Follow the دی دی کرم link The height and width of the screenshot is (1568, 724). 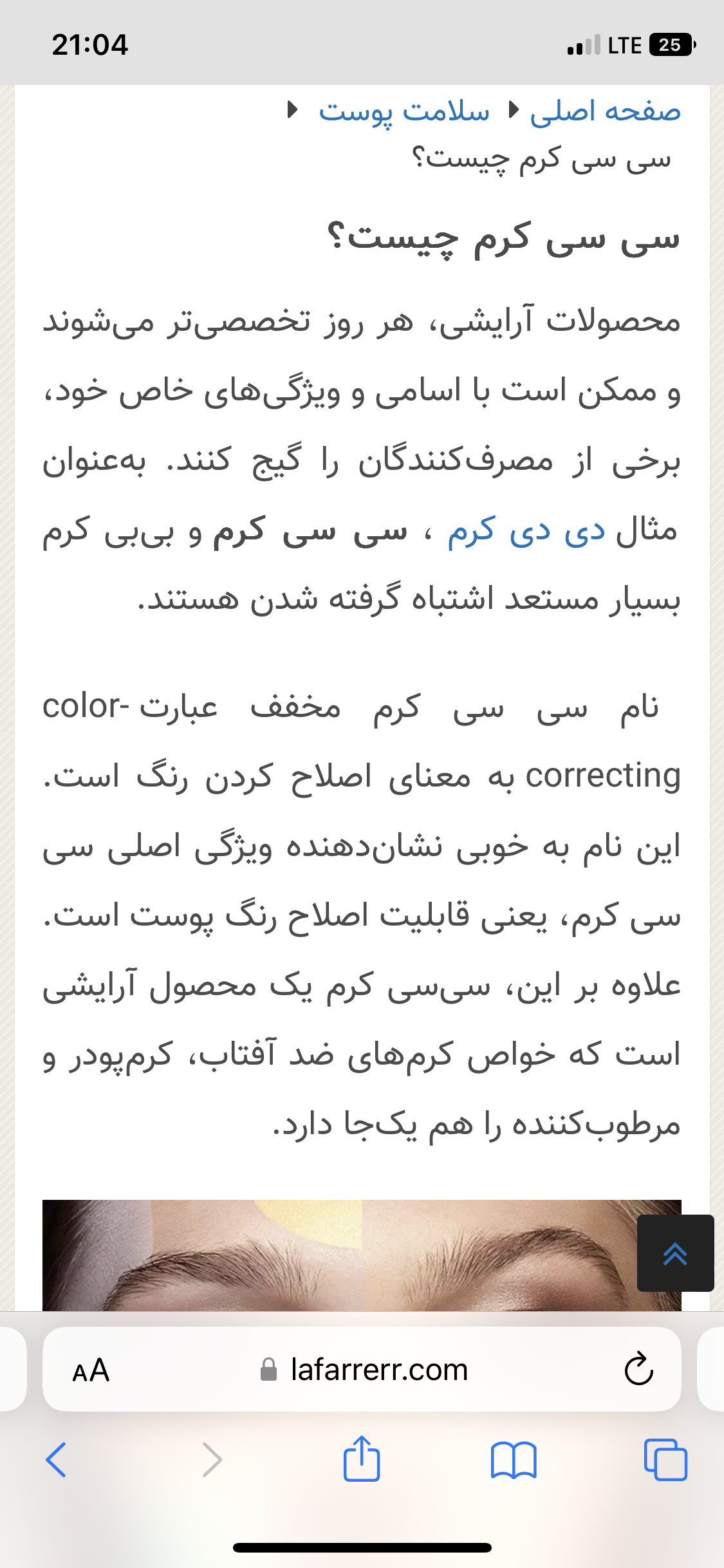[x=526, y=531]
